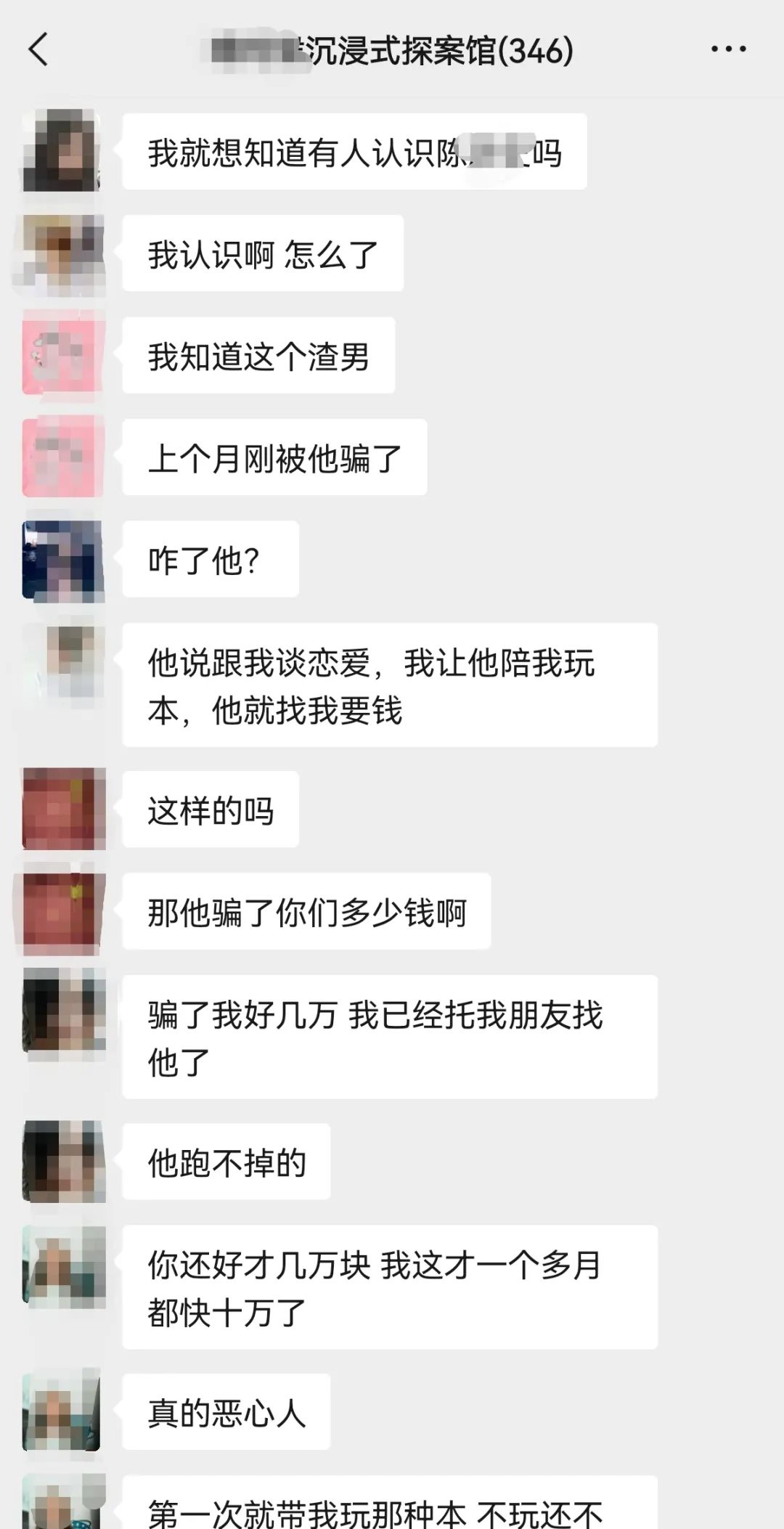Open profile next to 这样的吗 message

click(63, 809)
